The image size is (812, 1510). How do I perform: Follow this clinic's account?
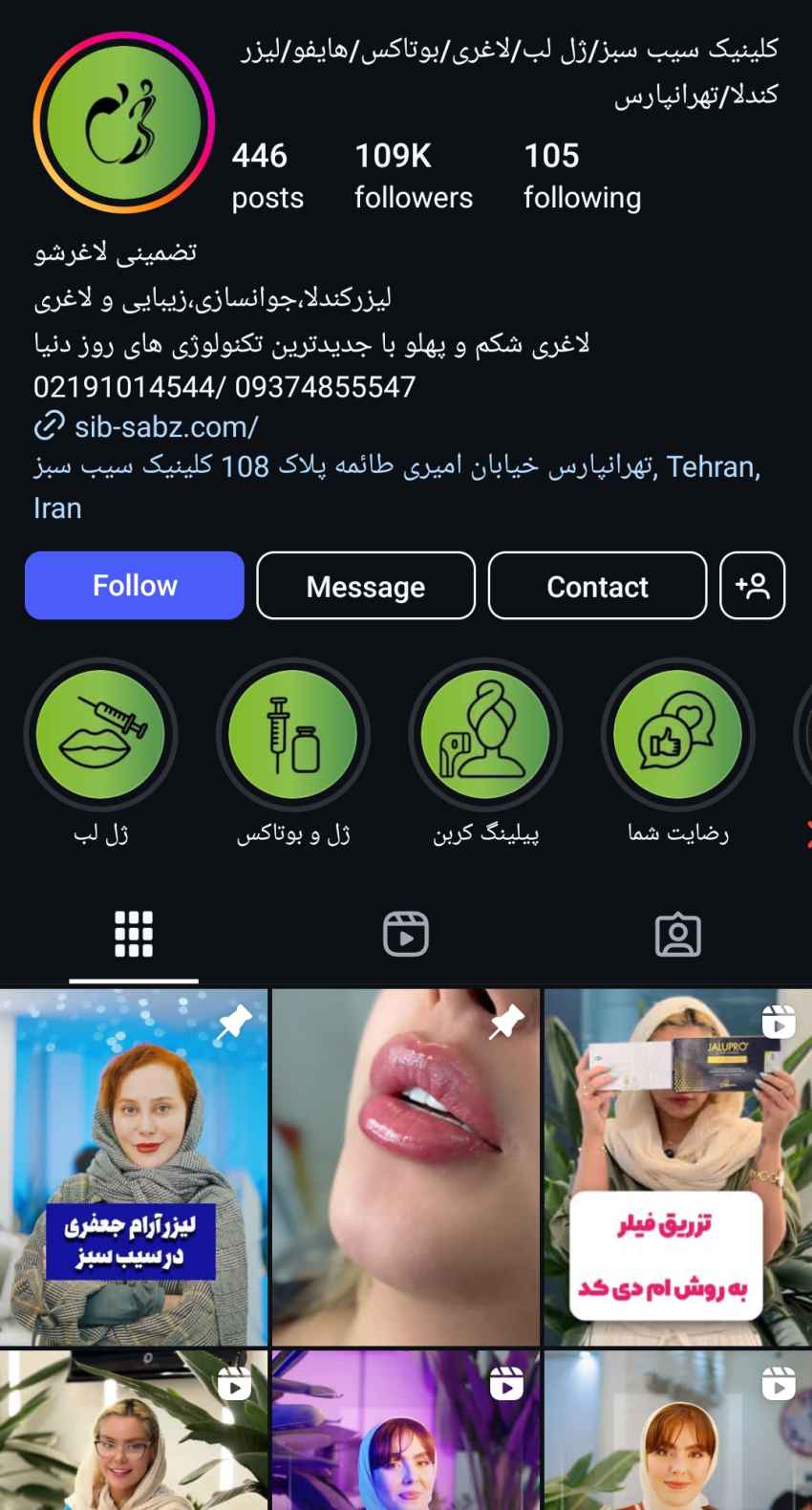[x=135, y=586]
